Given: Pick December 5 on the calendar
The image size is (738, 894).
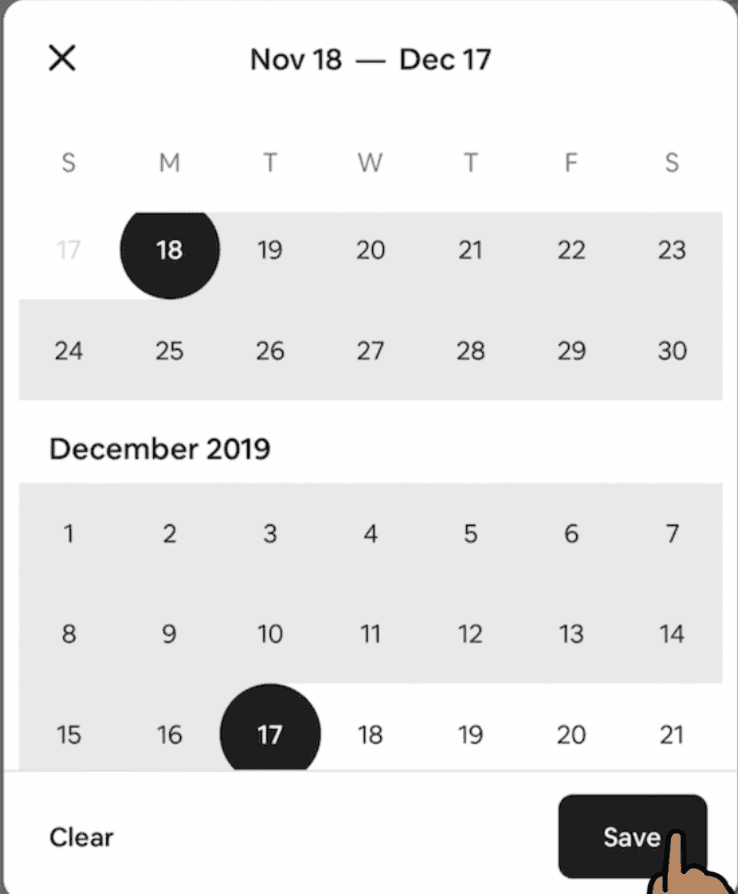Looking at the screenshot, I should [x=470, y=534].
